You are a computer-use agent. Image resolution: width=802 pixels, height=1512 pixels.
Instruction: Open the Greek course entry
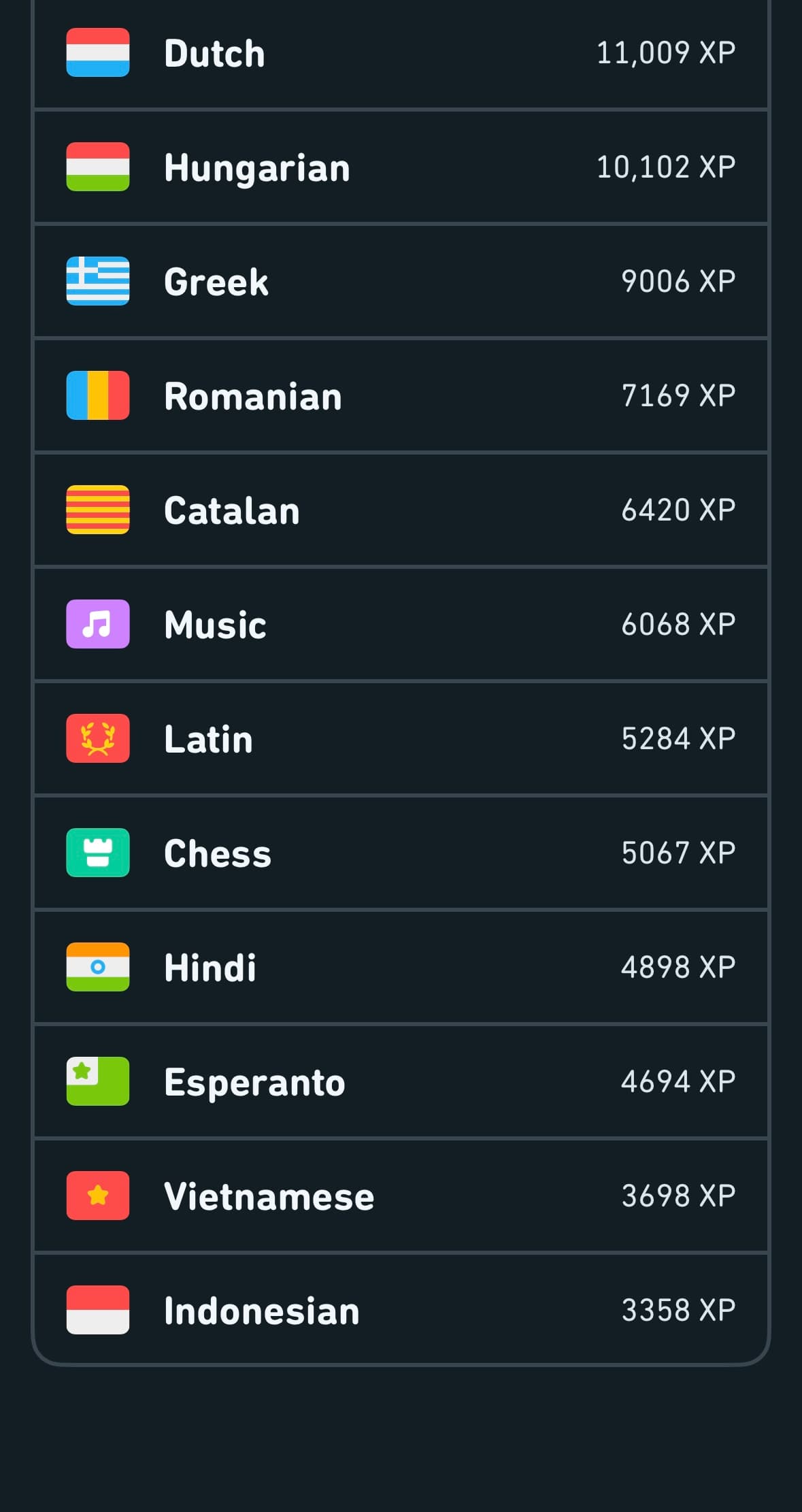click(401, 282)
